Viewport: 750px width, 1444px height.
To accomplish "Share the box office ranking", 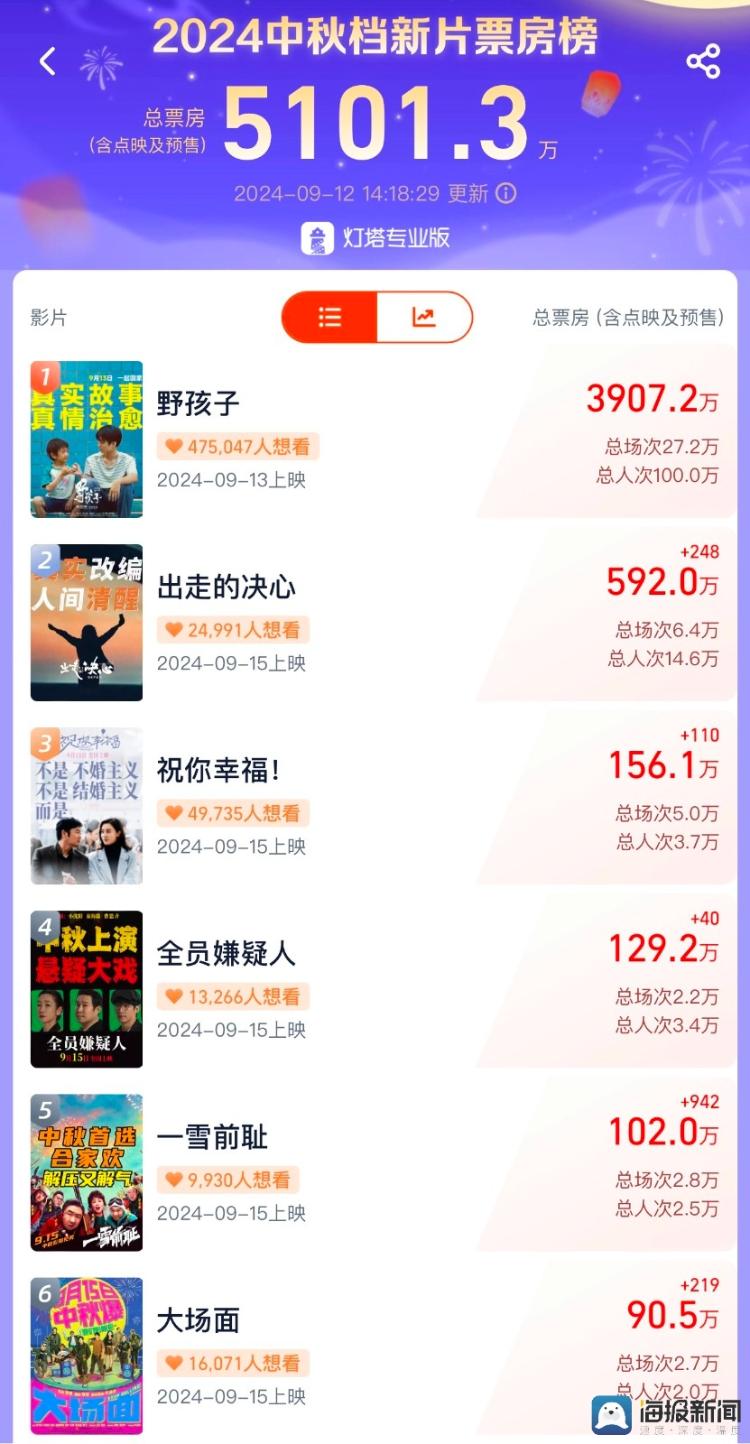I will pyautogui.click(x=703, y=62).
